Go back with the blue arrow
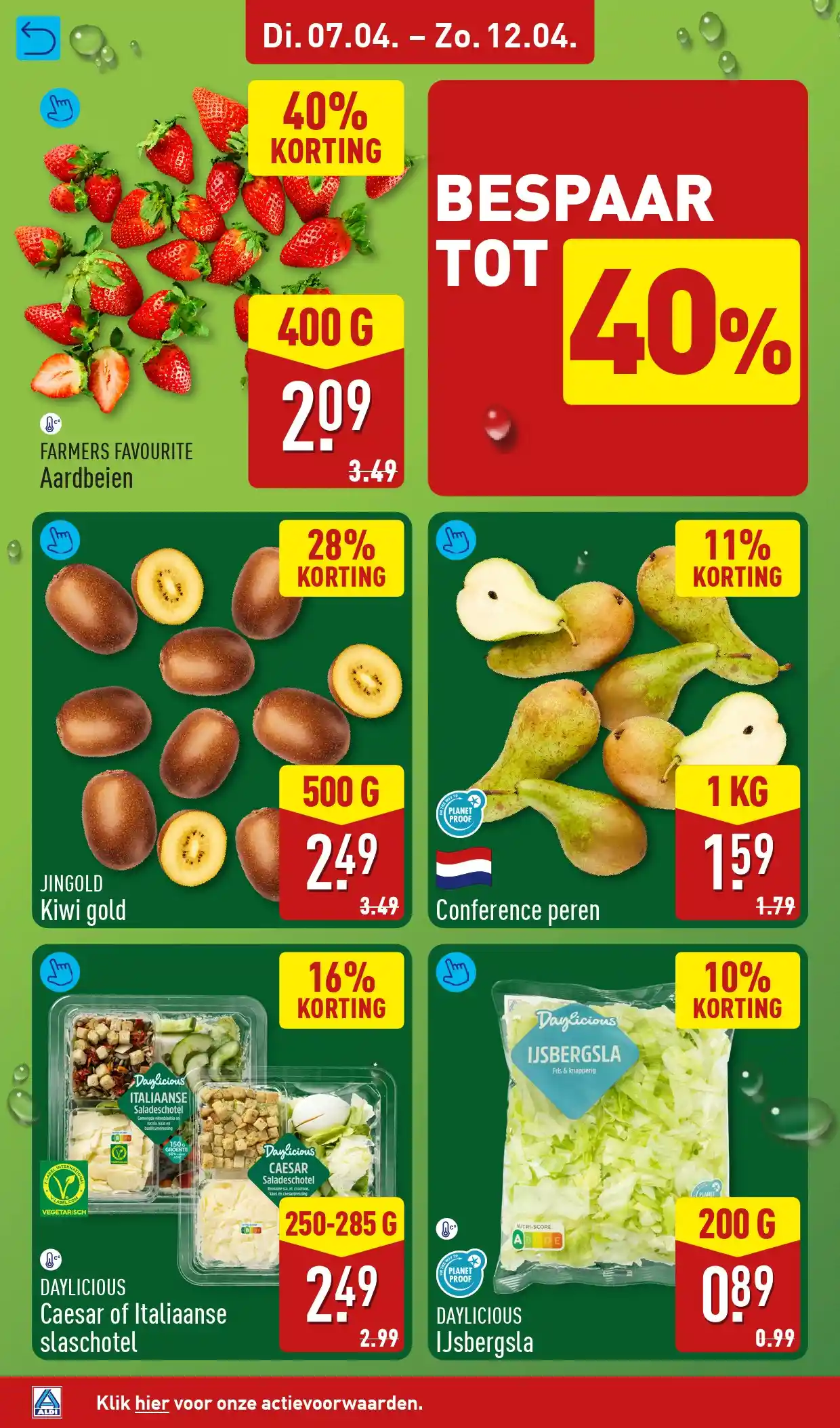 click(37, 38)
